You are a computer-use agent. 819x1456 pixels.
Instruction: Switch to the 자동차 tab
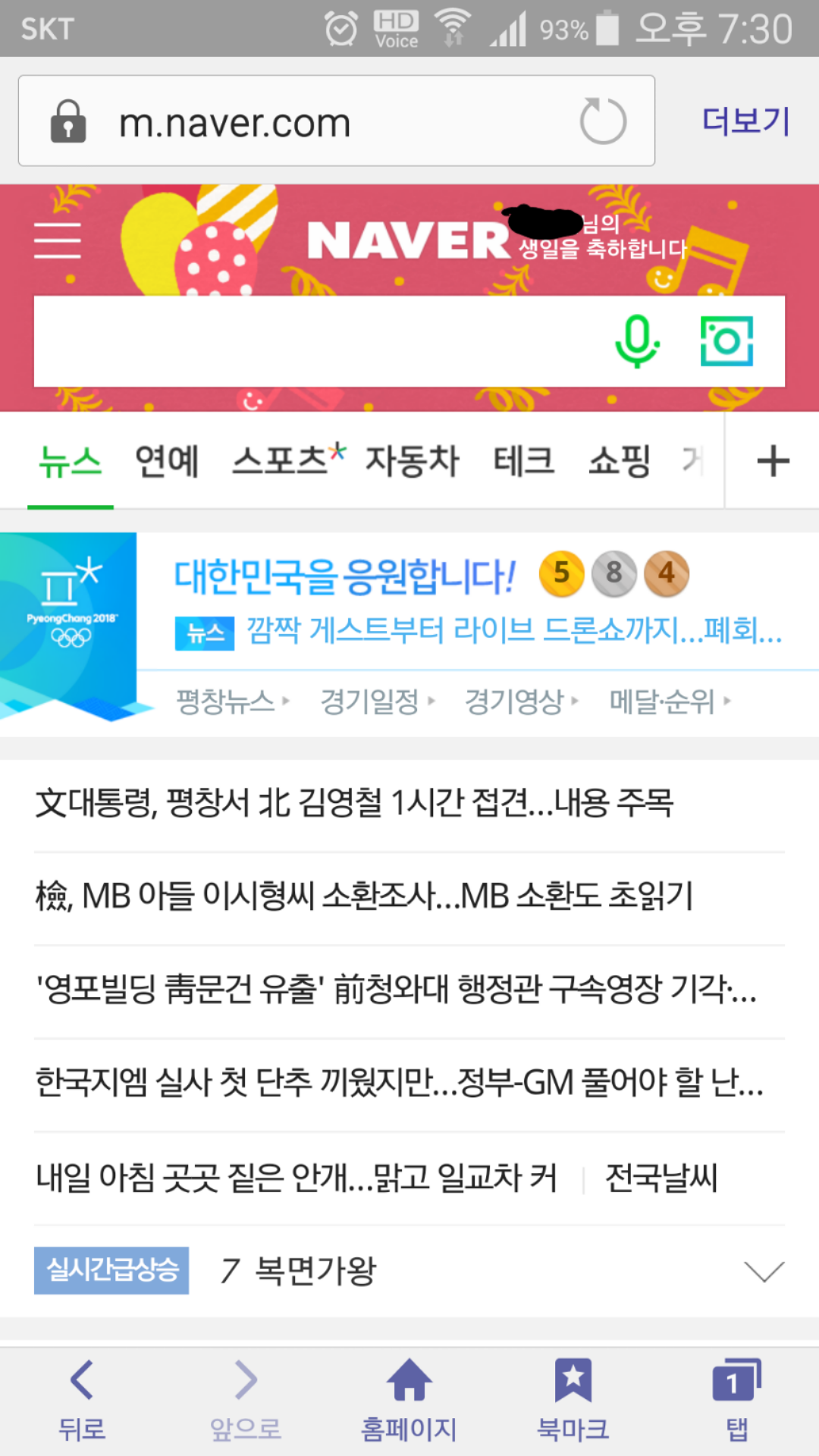tap(412, 461)
